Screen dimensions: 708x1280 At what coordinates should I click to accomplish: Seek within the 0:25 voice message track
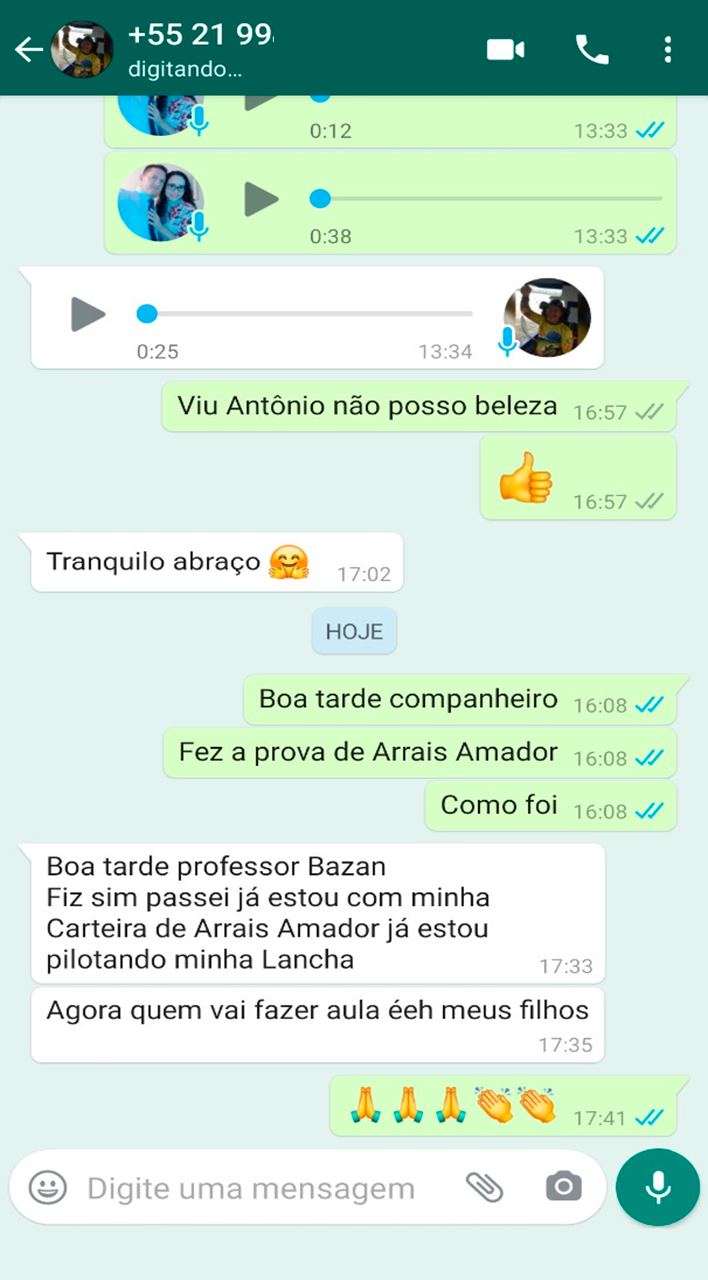[x=310, y=314]
